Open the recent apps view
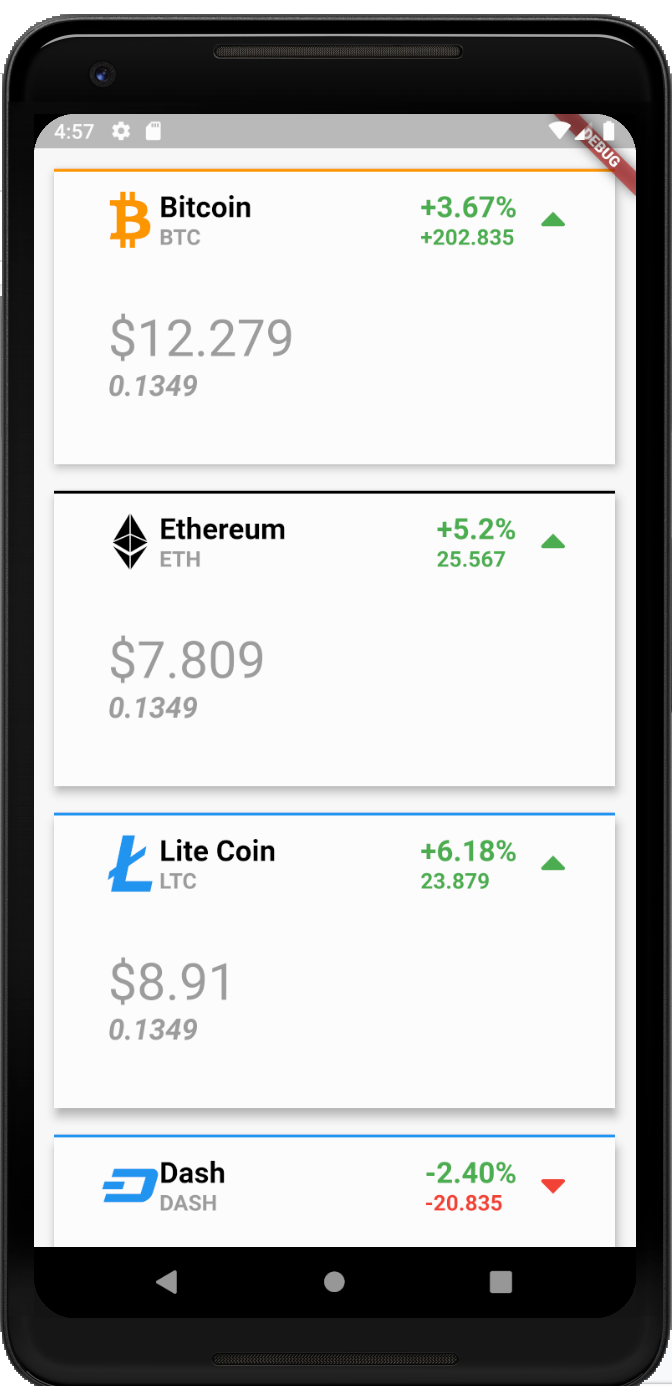This screenshot has height=1386, width=672. coord(501,1282)
